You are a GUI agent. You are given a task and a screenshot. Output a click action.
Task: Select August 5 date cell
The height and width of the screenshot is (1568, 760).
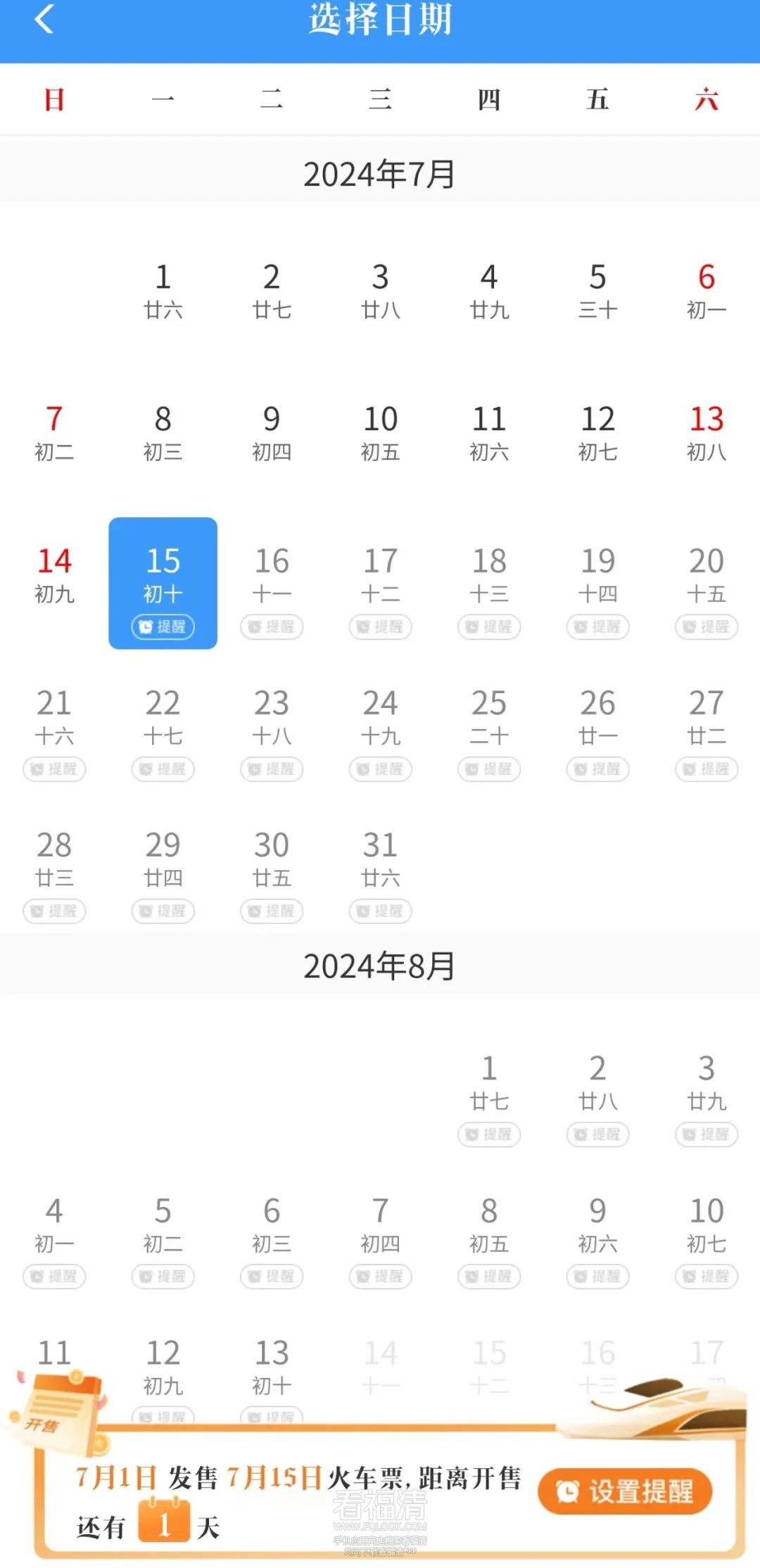point(163,1223)
